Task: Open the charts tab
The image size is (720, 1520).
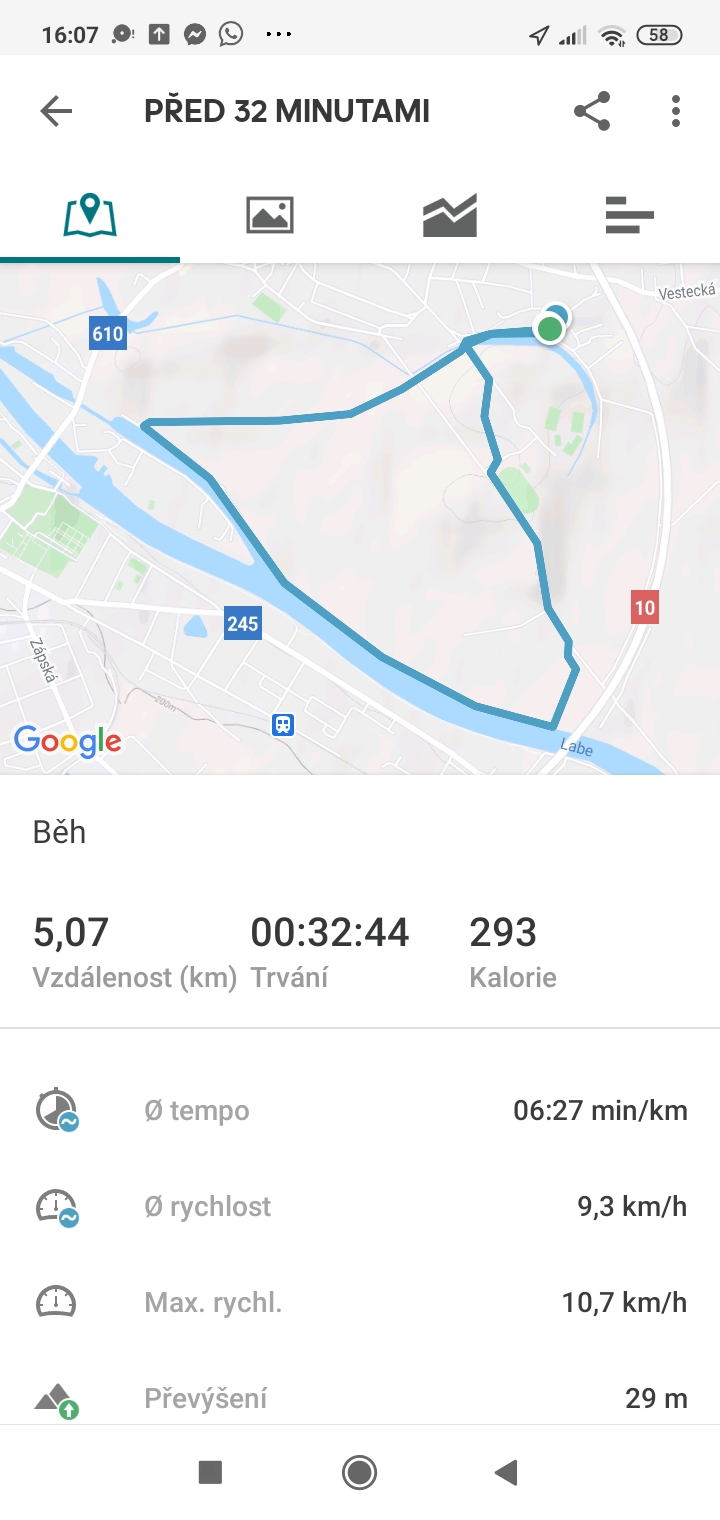Action: coord(450,215)
